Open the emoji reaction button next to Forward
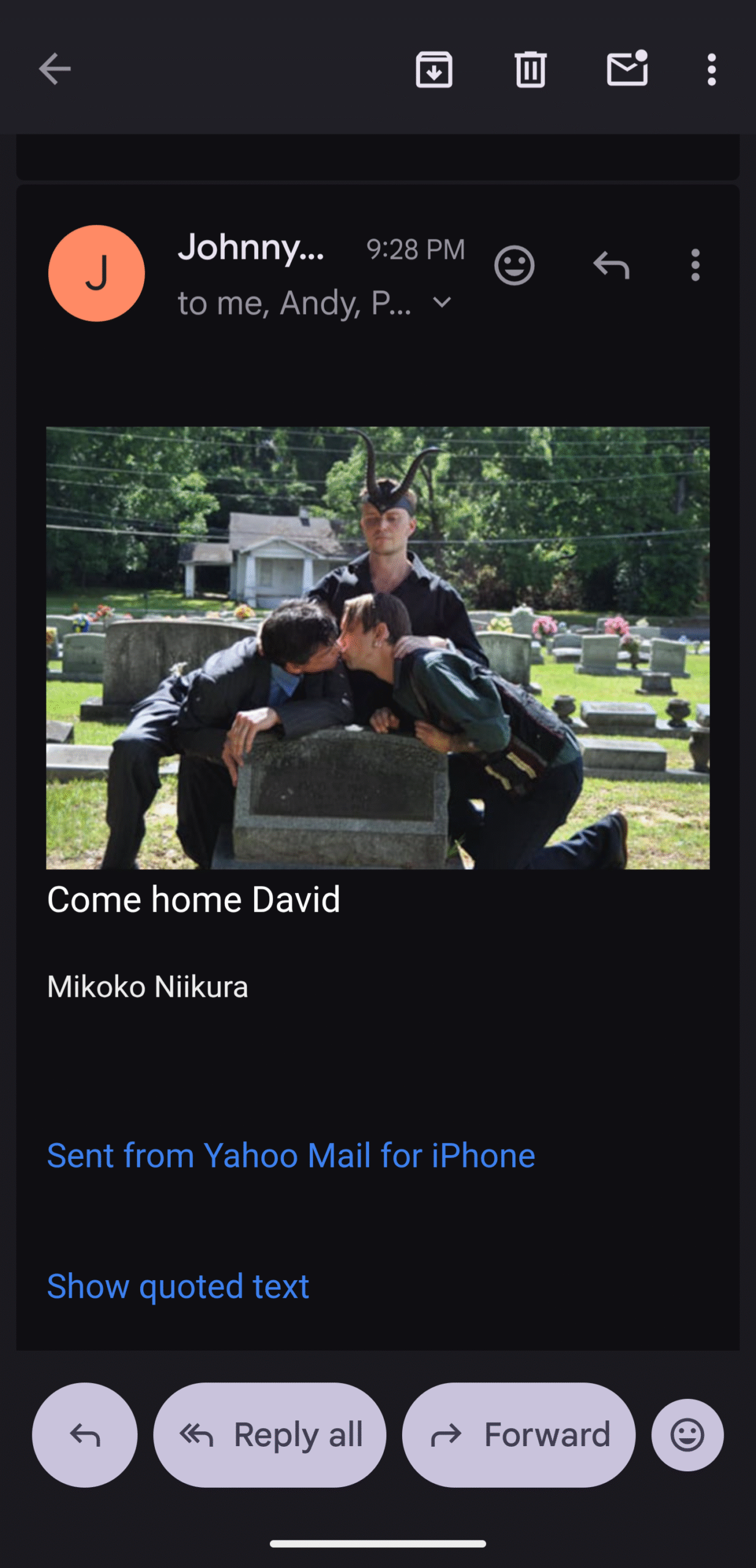The width and height of the screenshot is (756, 1568). coord(687,1435)
